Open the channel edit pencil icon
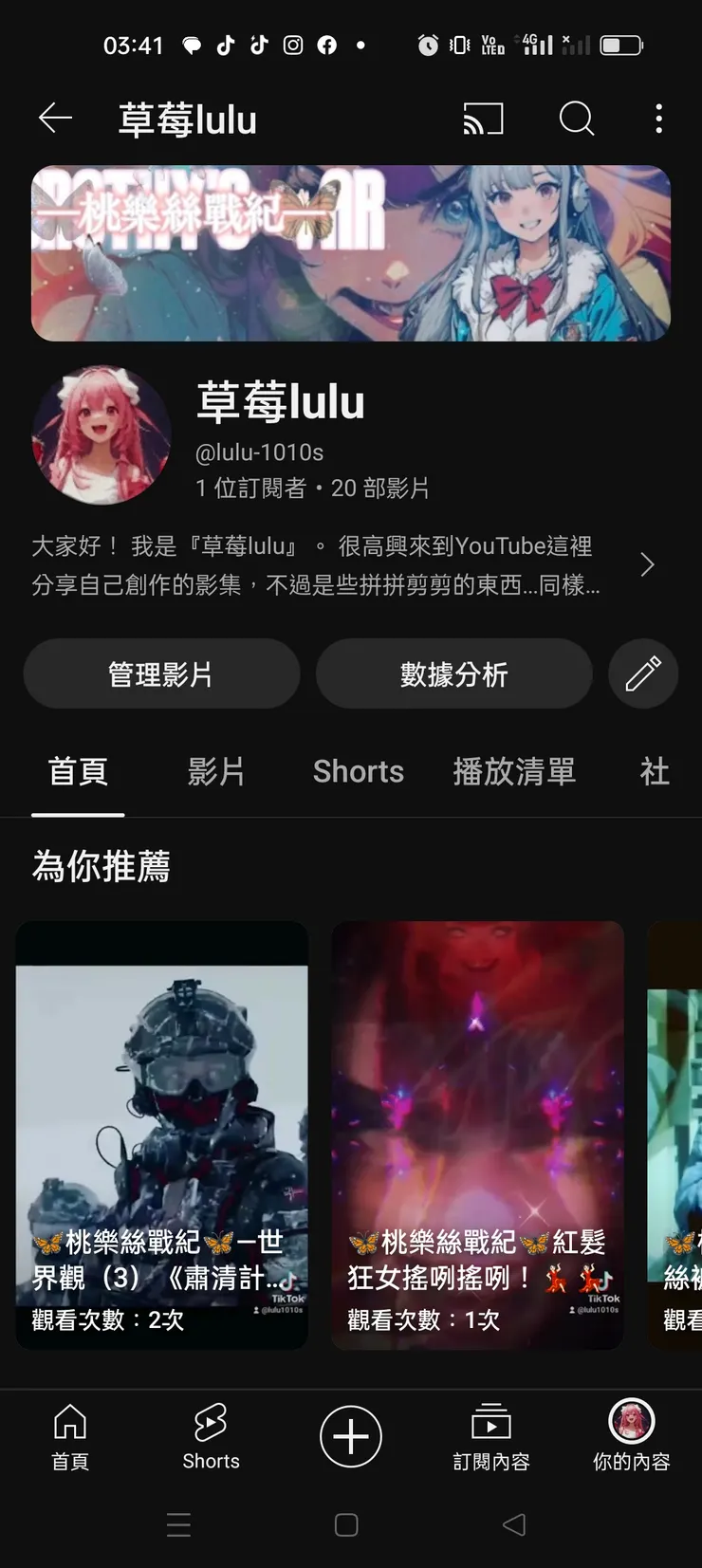This screenshot has width=702, height=1568. point(643,673)
